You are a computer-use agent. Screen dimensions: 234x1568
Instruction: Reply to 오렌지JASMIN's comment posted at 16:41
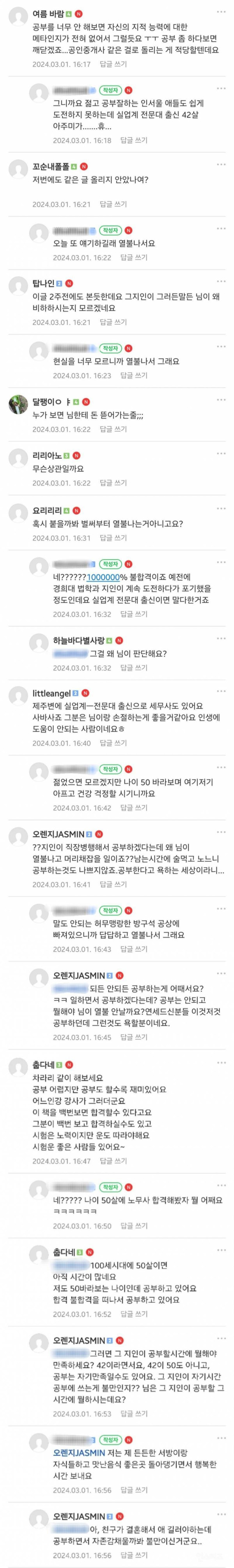point(113,884)
